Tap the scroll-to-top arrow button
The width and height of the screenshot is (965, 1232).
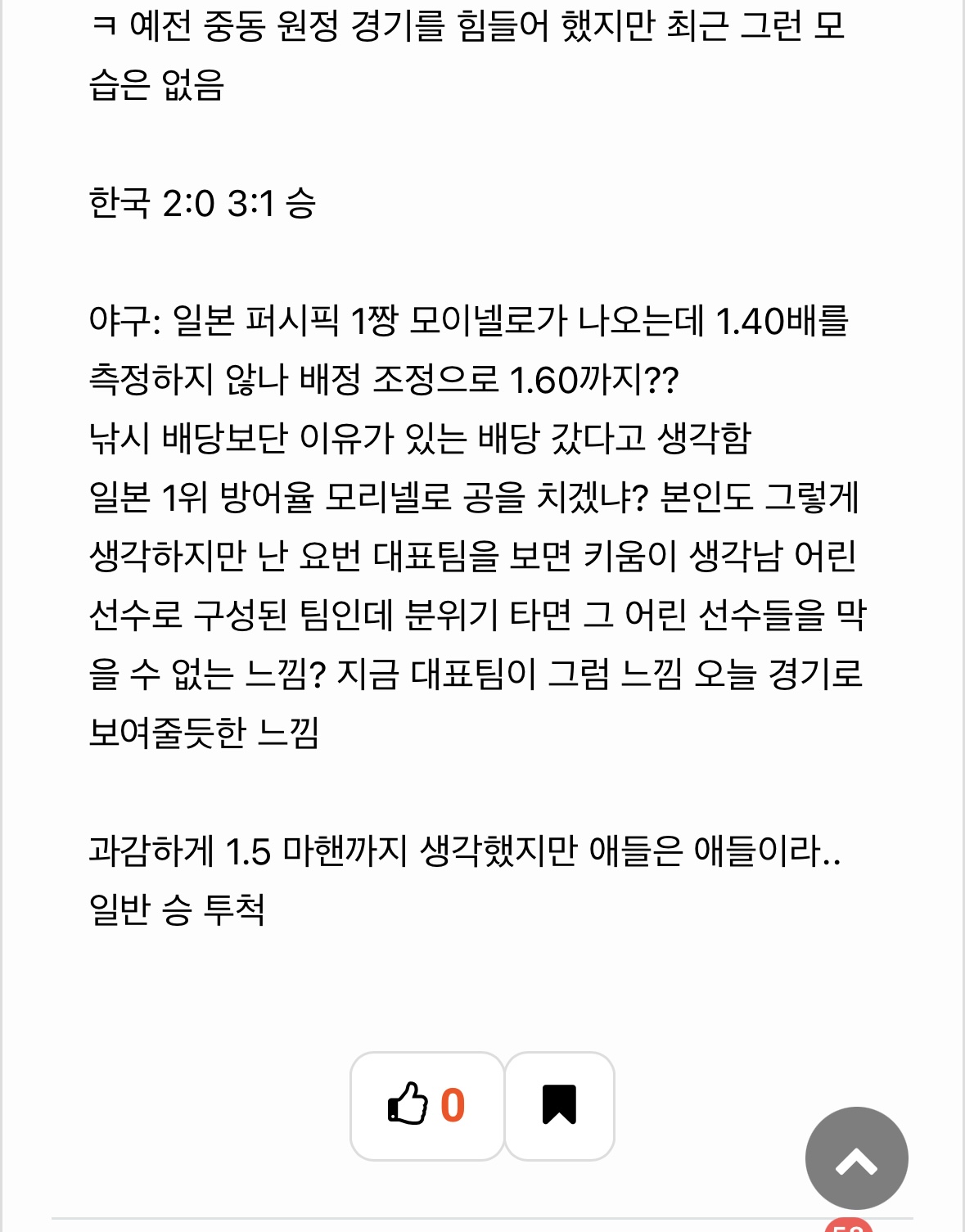pyautogui.click(x=856, y=1158)
